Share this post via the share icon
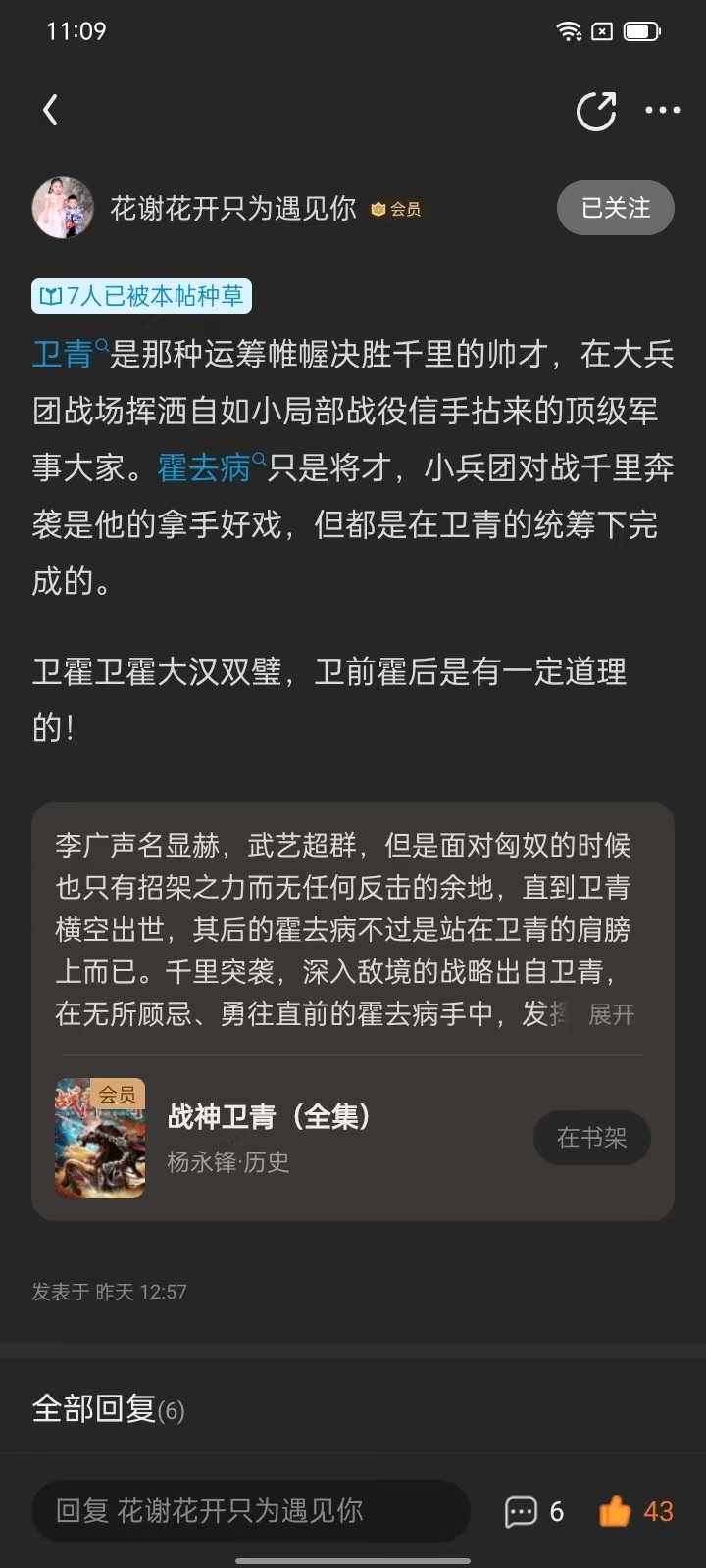The height and width of the screenshot is (1568, 706). (x=596, y=111)
